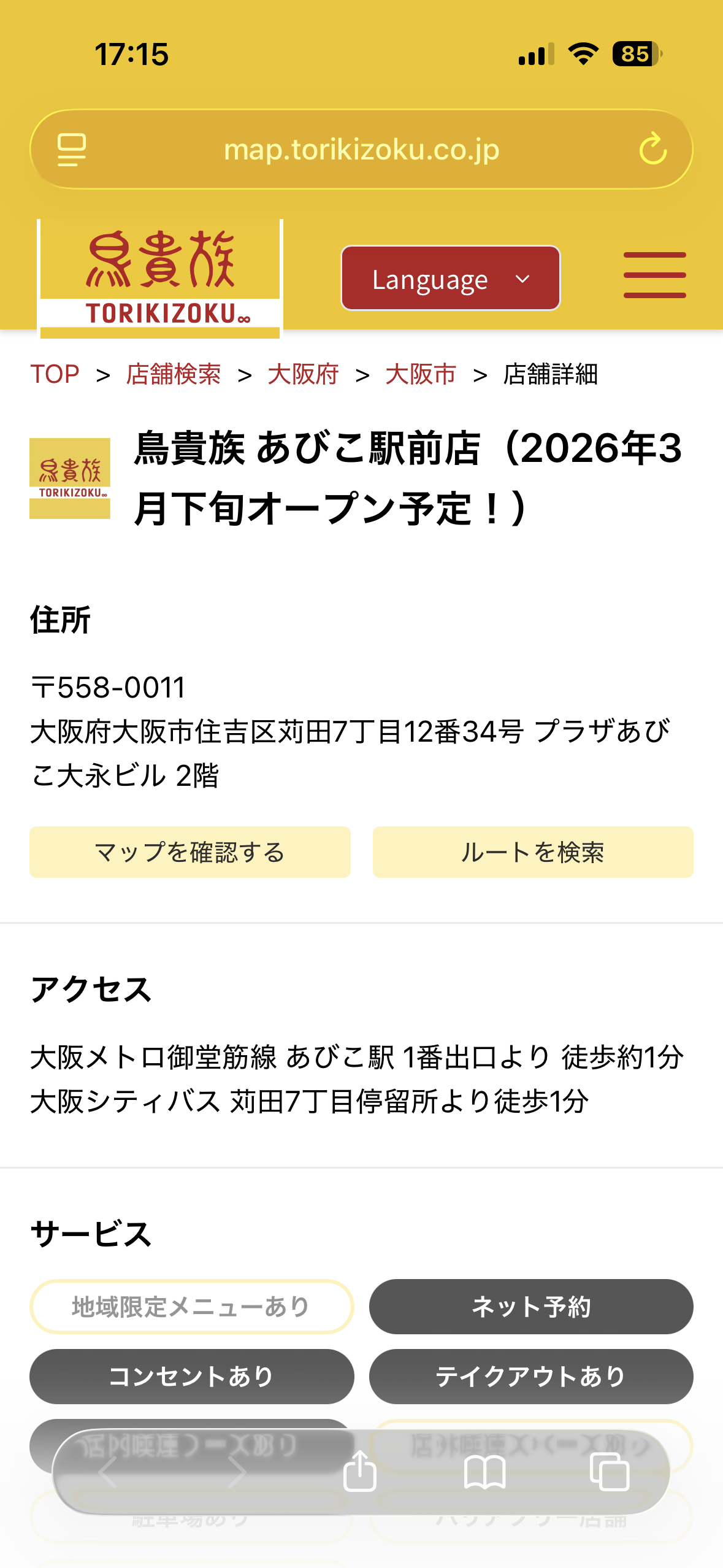Viewport: 723px width, 1568px height.
Task: Share this page from the Safari toolbar
Action: pos(360,1471)
